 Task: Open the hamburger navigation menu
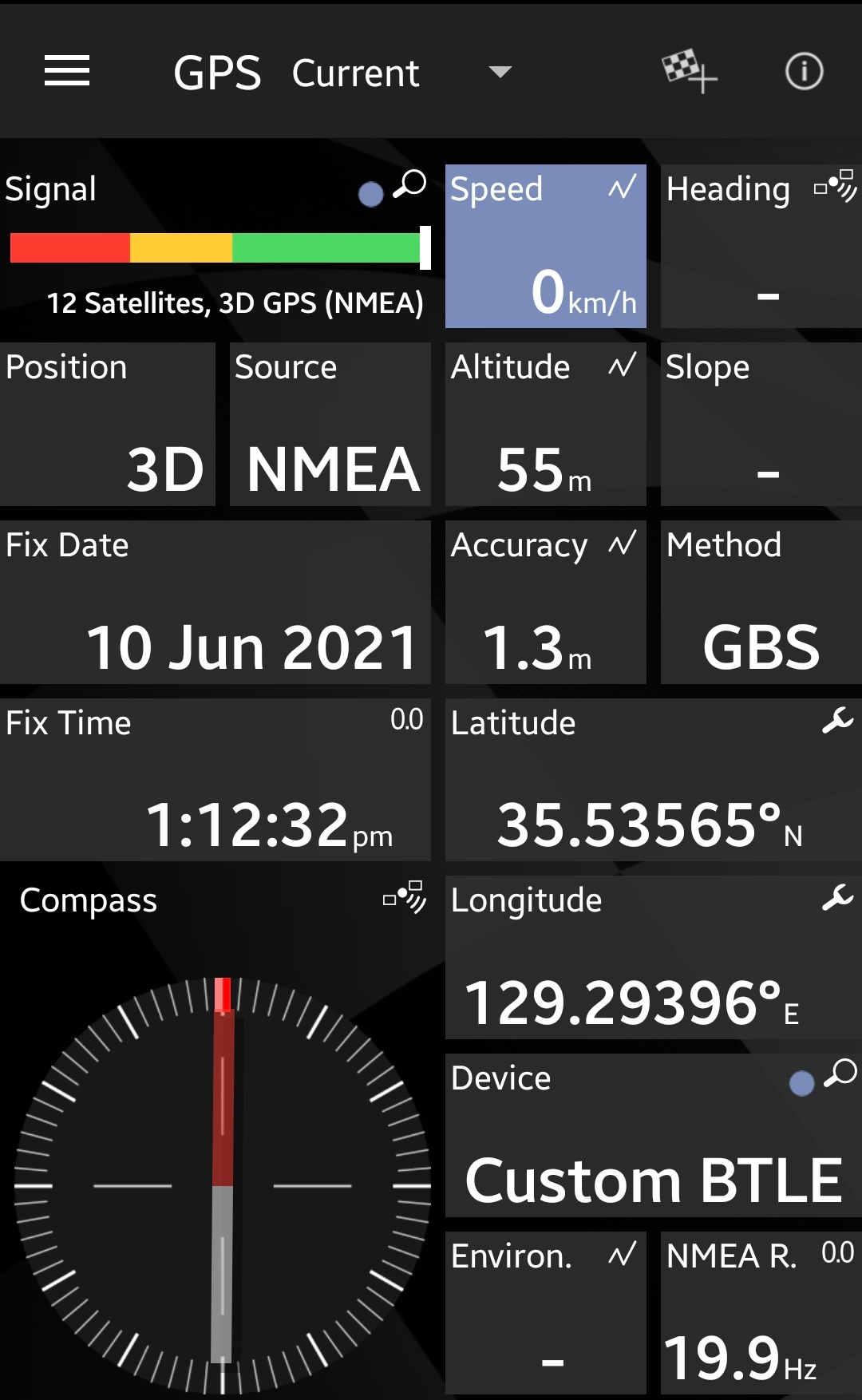[x=67, y=71]
